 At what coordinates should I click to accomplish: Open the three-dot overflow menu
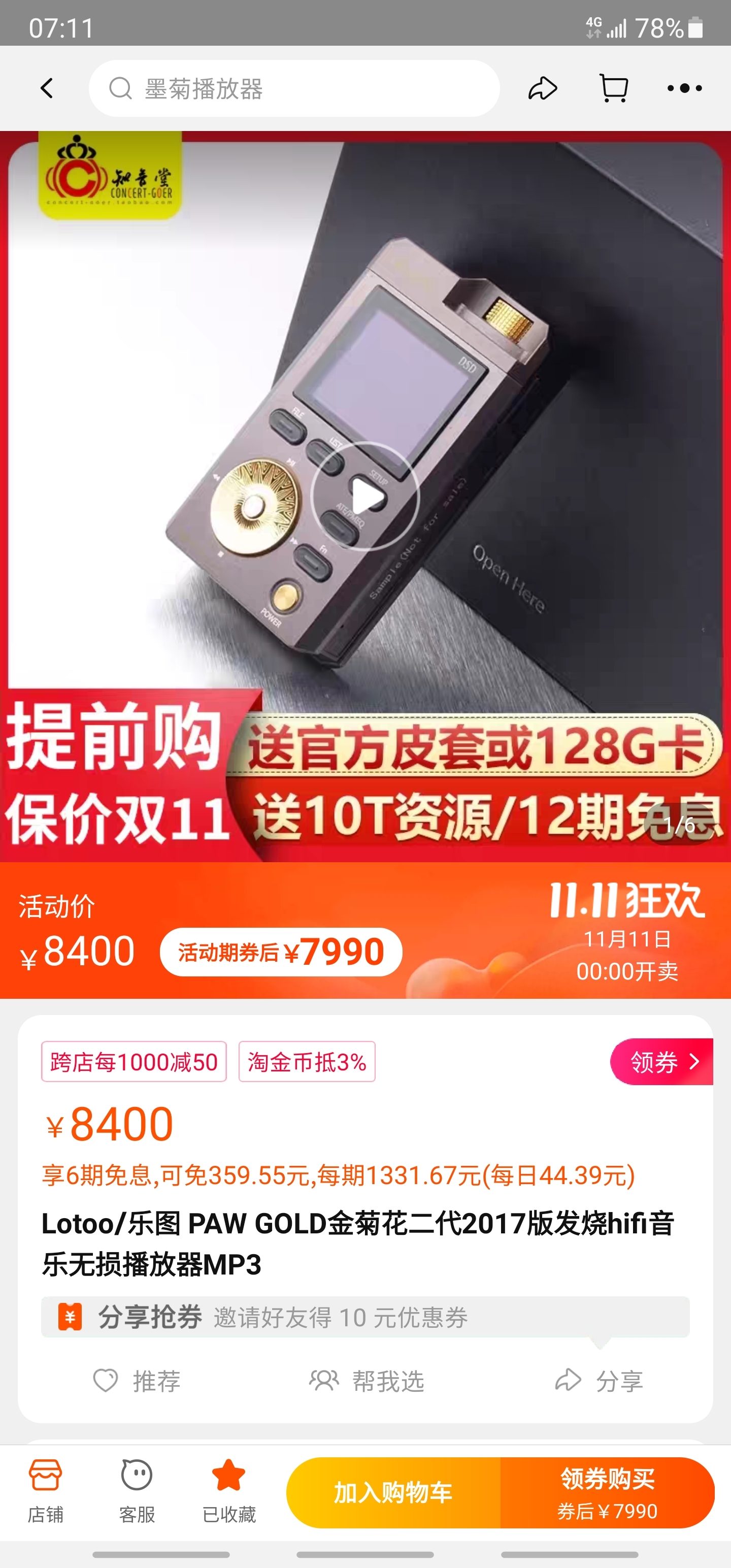684,88
